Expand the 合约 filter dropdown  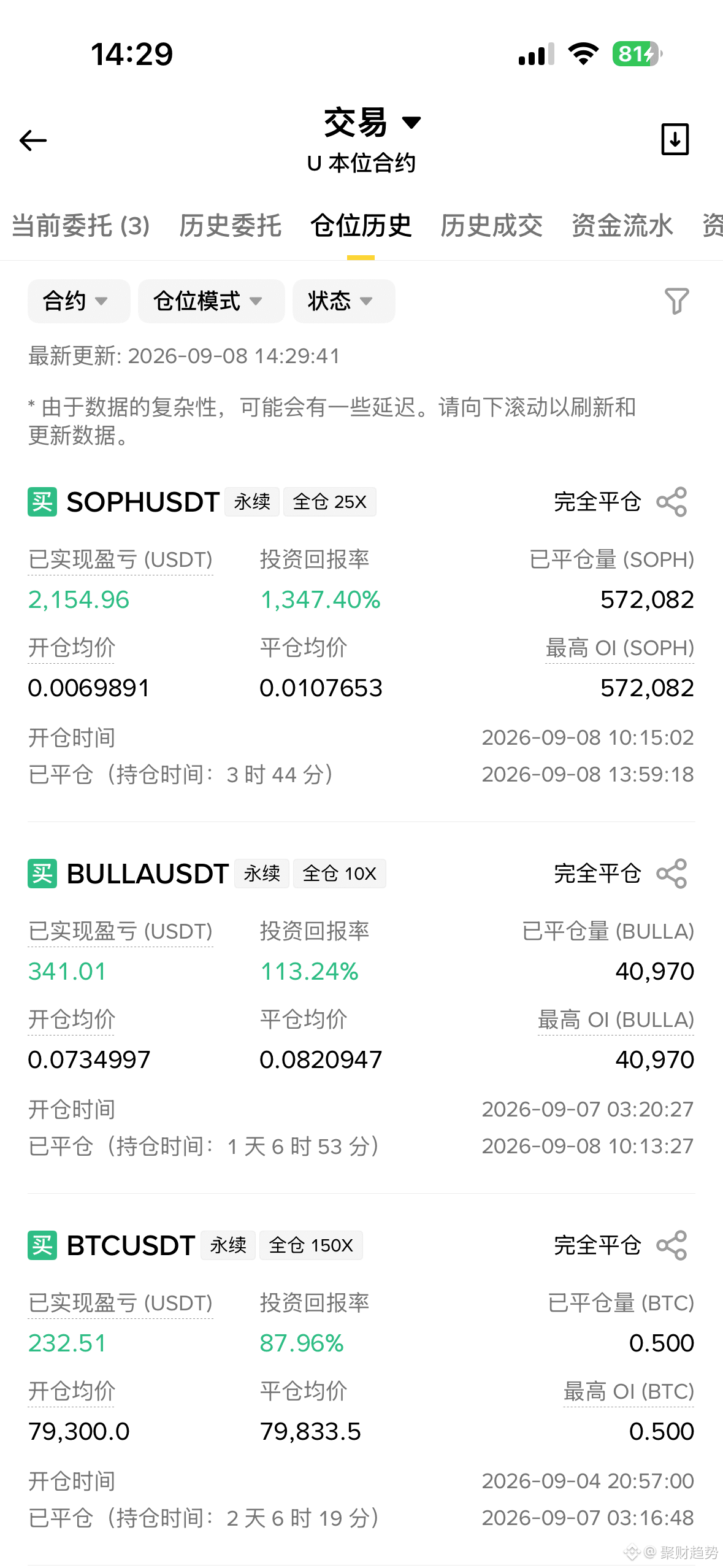[78, 301]
